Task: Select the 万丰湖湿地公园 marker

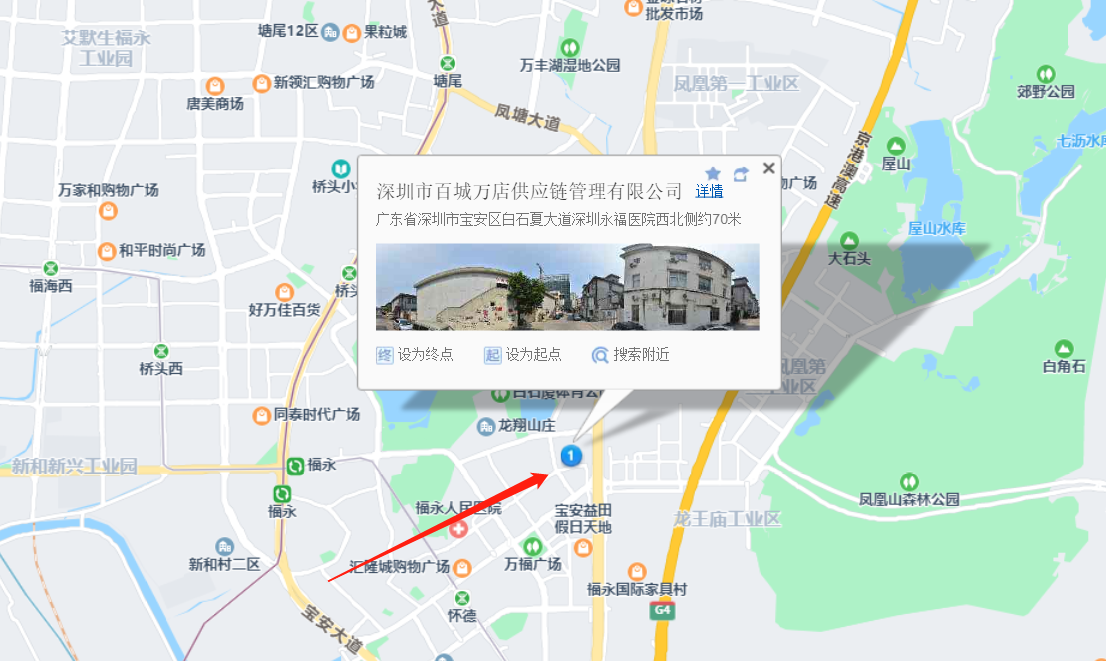Action: (570, 47)
